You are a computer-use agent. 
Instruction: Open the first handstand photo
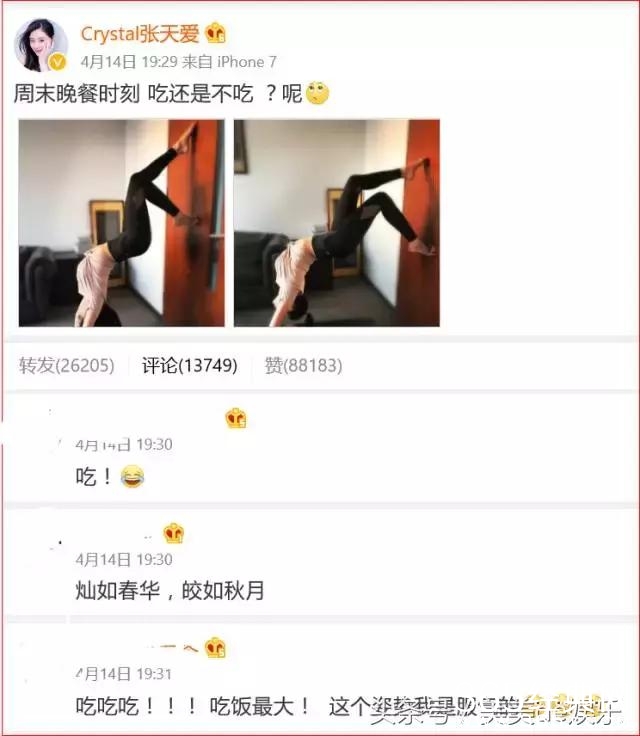click(x=121, y=223)
